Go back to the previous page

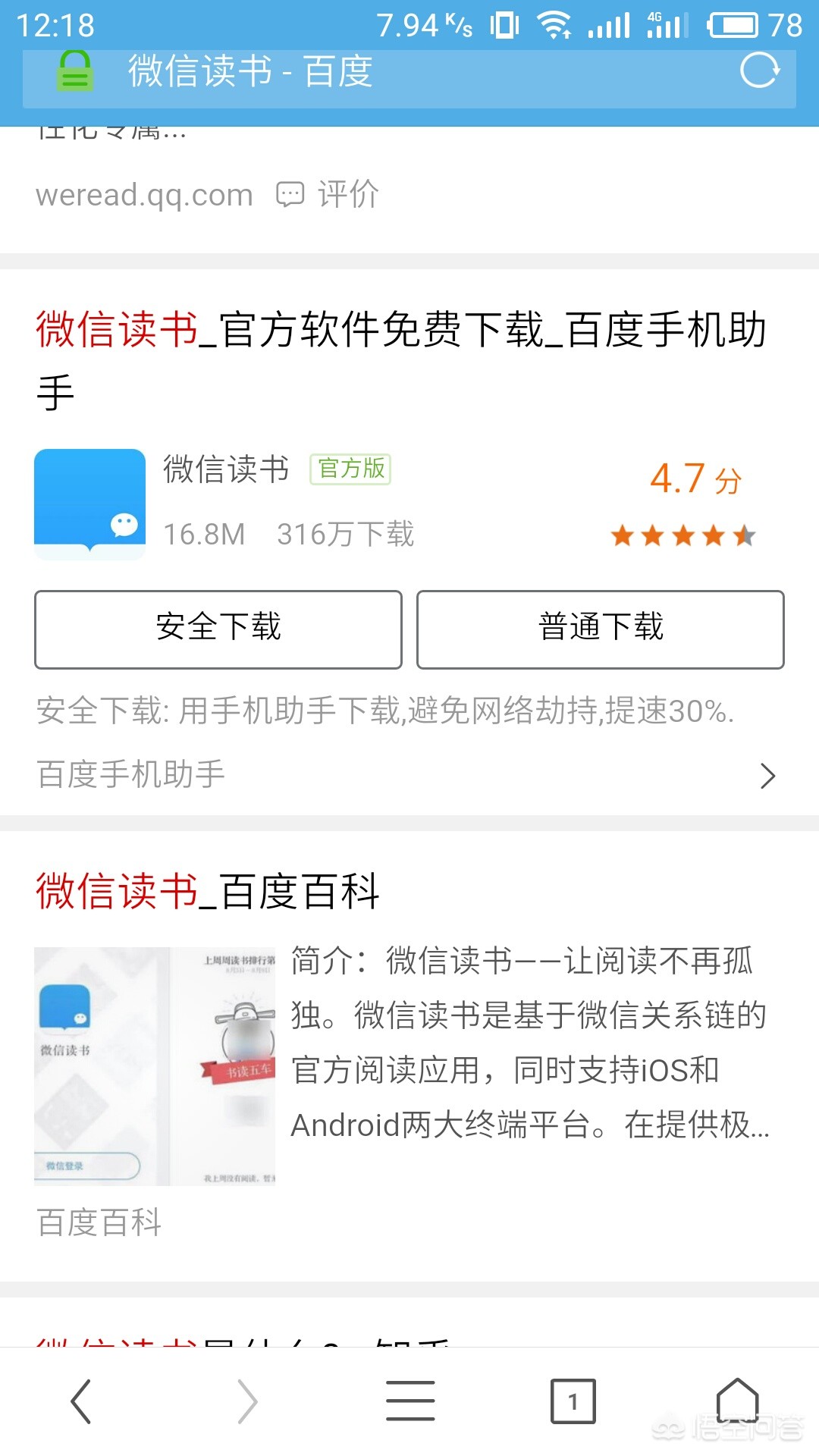click(81, 1401)
